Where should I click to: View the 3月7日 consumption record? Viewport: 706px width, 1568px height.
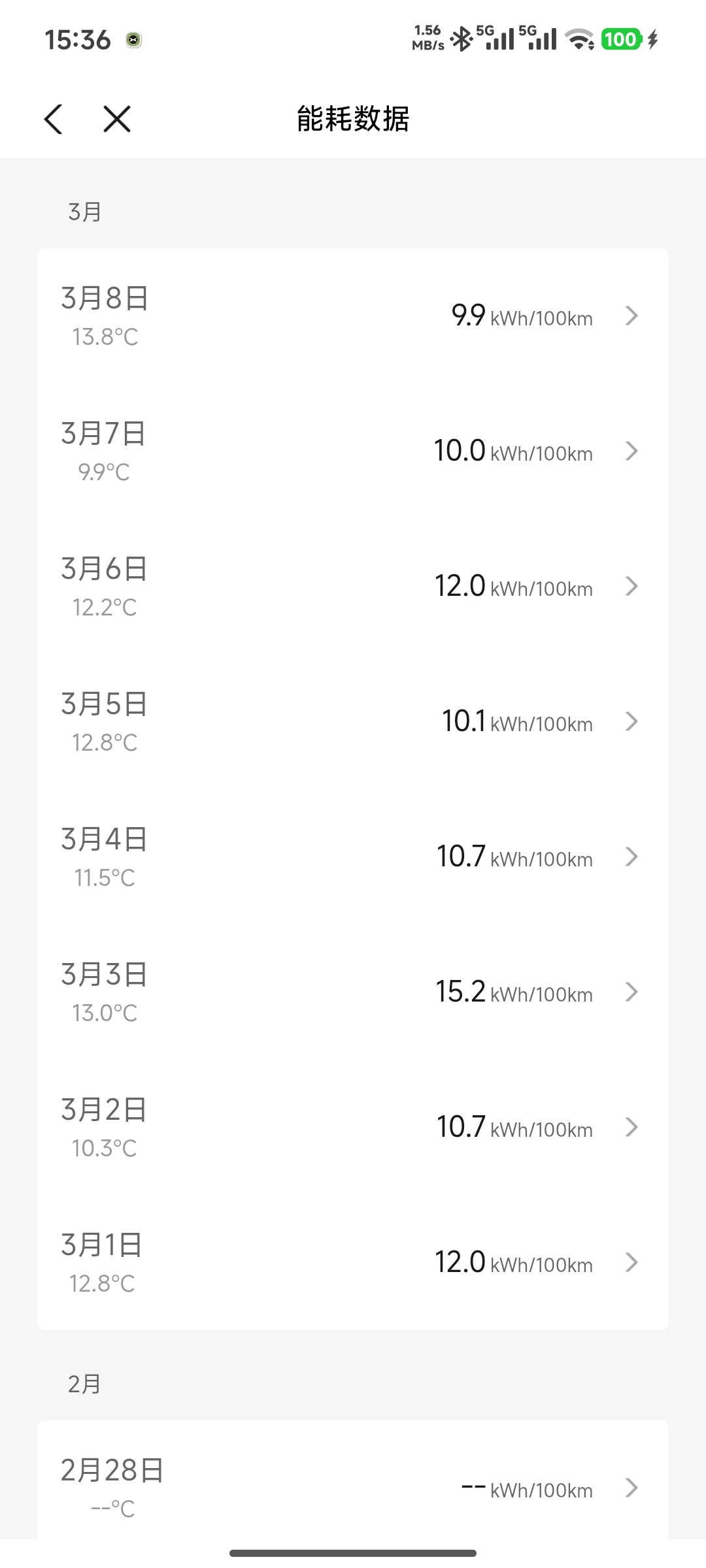click(x=353, y=451)
